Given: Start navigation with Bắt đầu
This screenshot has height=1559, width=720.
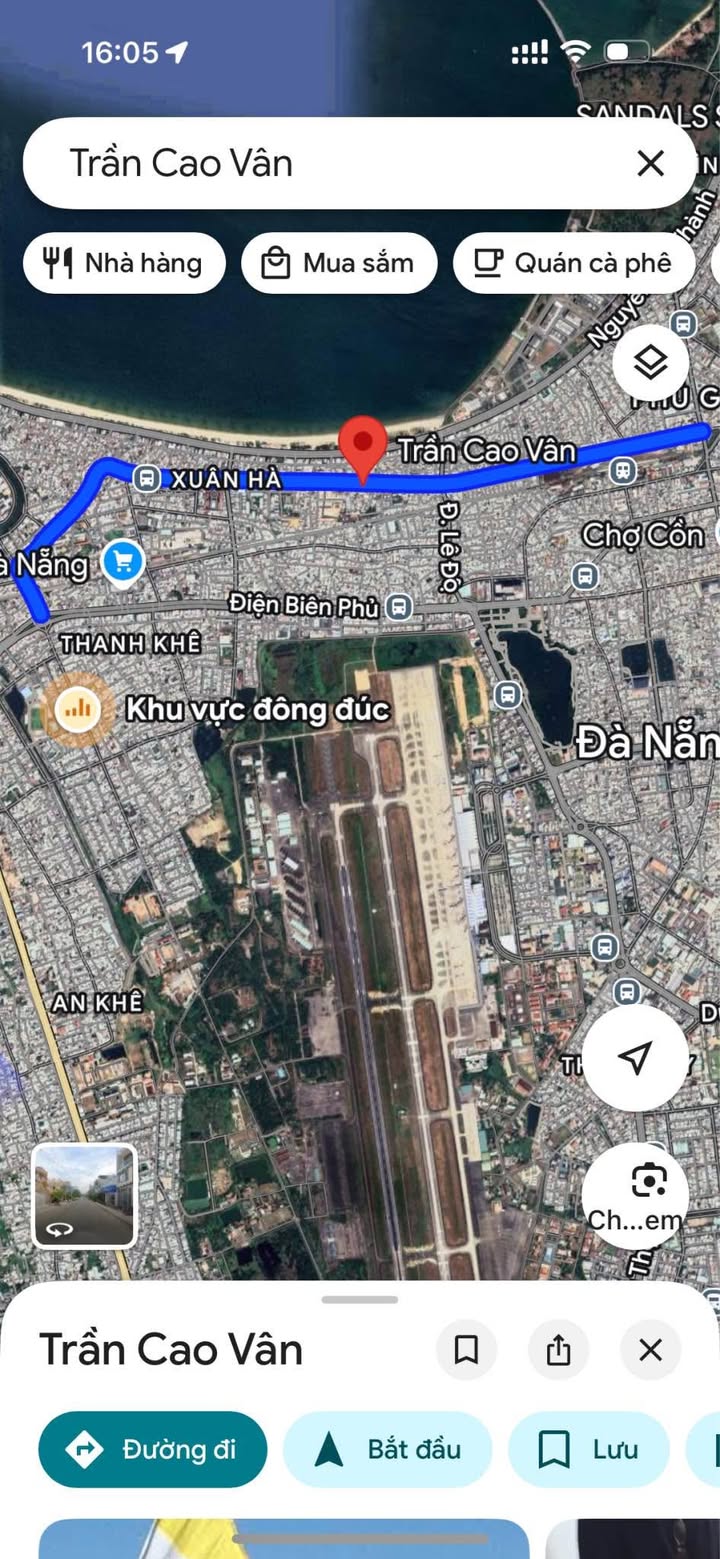Looking at the screenshot, I should coord(388,1449).
